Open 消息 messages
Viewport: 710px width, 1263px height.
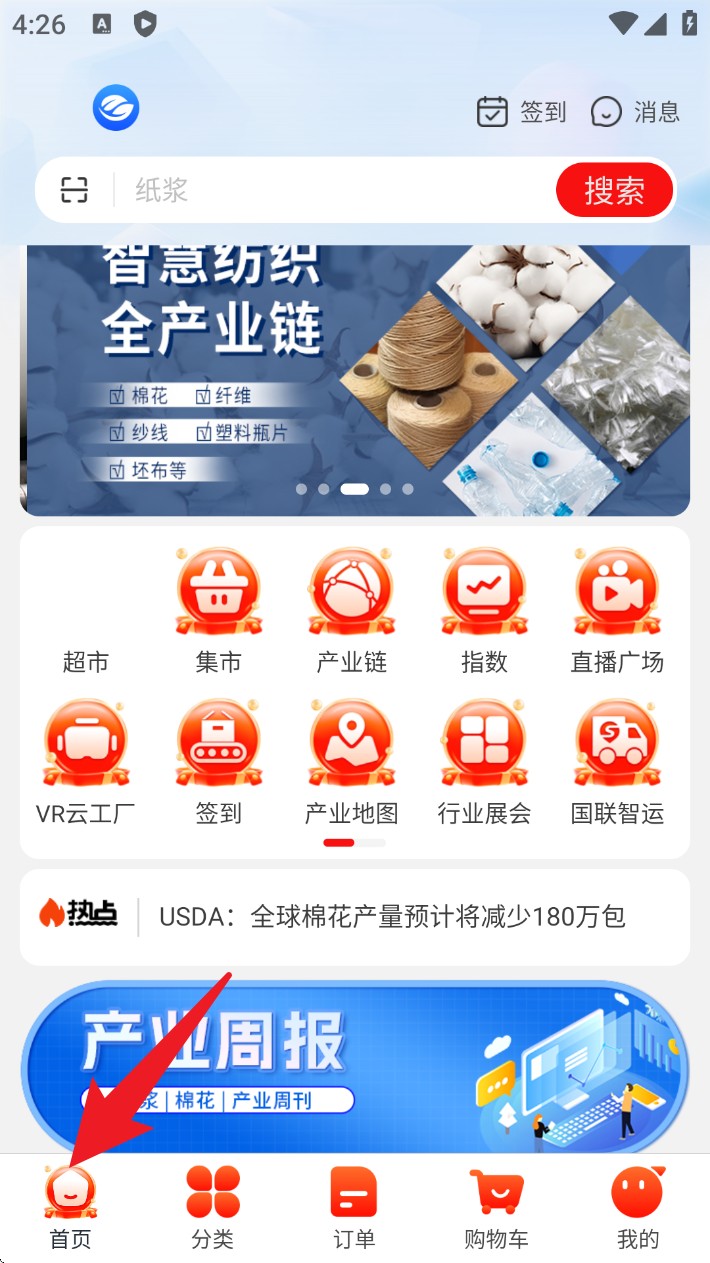pyautogui.click(x=635, y=112)
